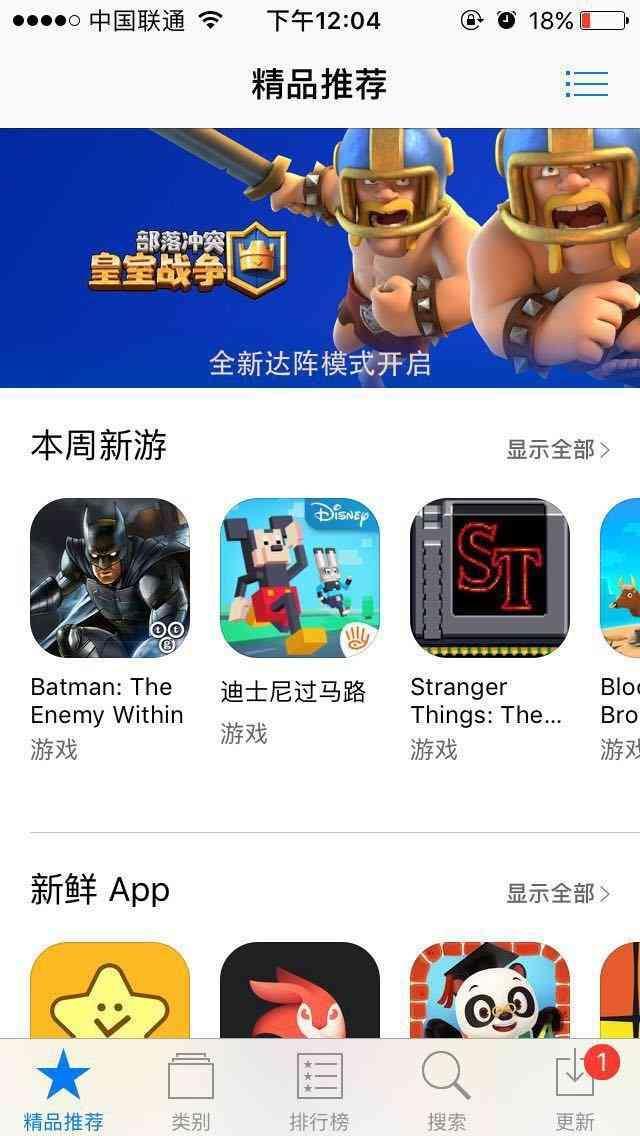Viewport: 640px width, 1136px height.
Task: Open the panda graduate app icon
Action: 490,990
